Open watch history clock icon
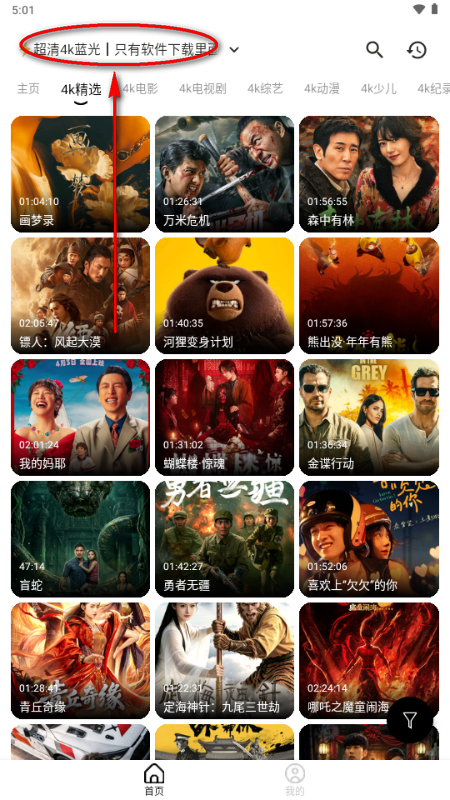This screenshot has width=450, height=800. (416, 49)
